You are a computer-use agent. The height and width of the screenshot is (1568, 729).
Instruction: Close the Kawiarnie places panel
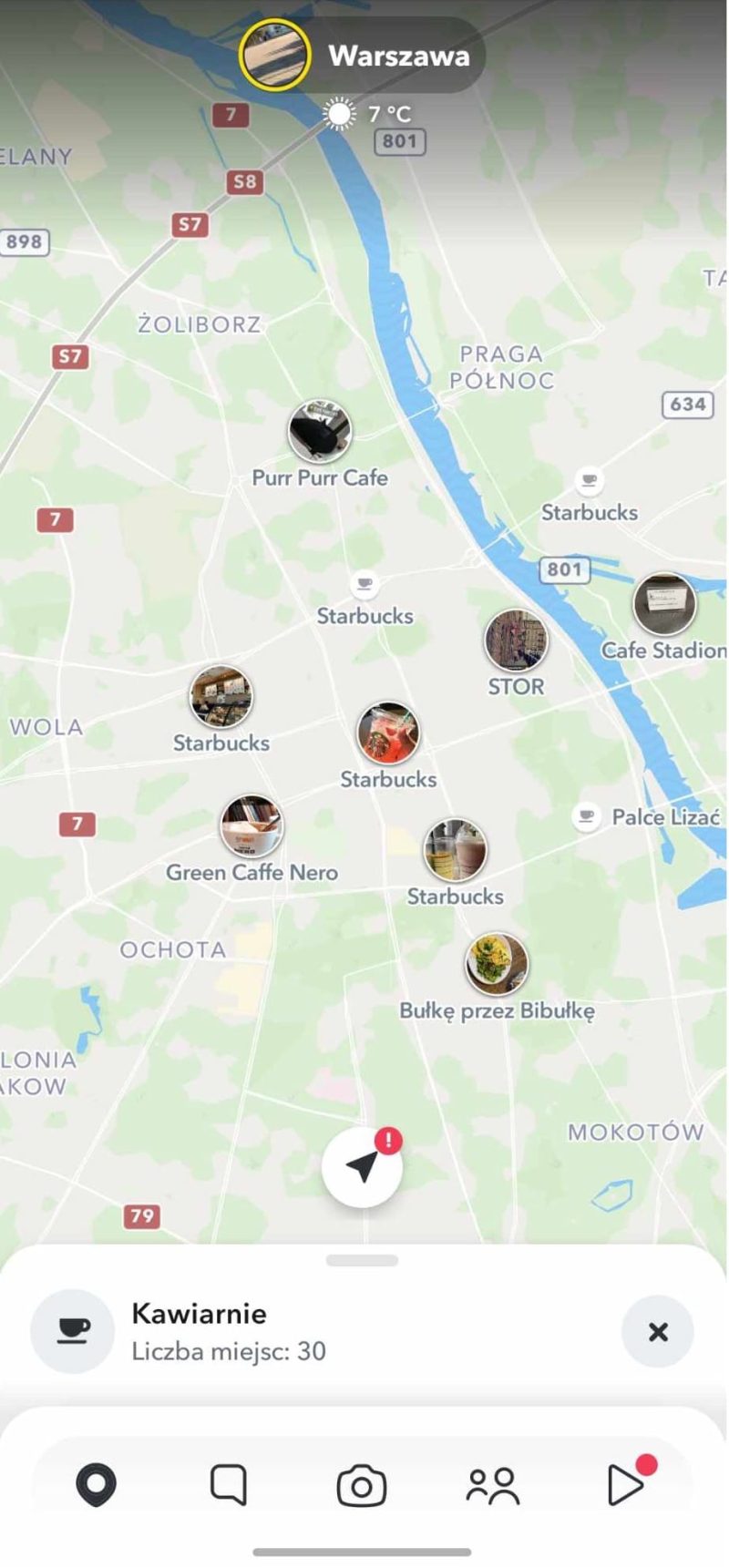point(657,1331)
